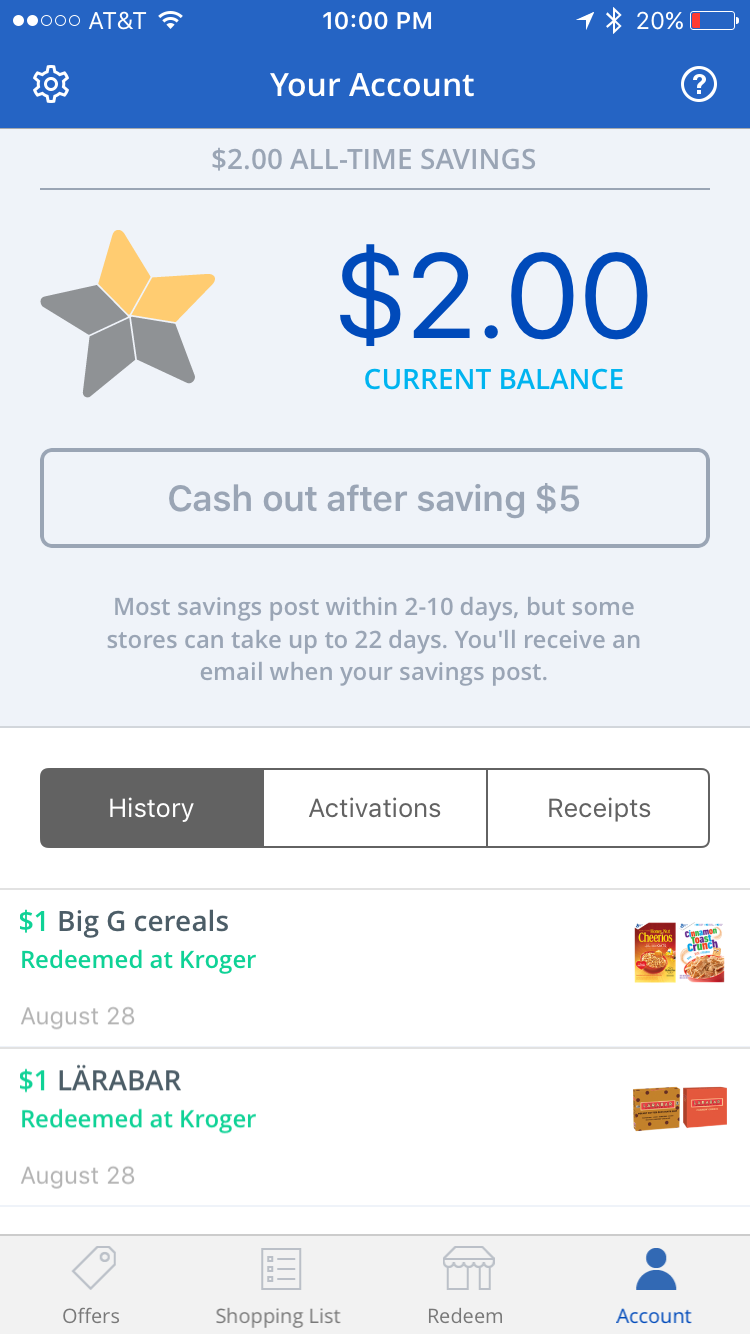Open the settings gear

tap(51, 85)
